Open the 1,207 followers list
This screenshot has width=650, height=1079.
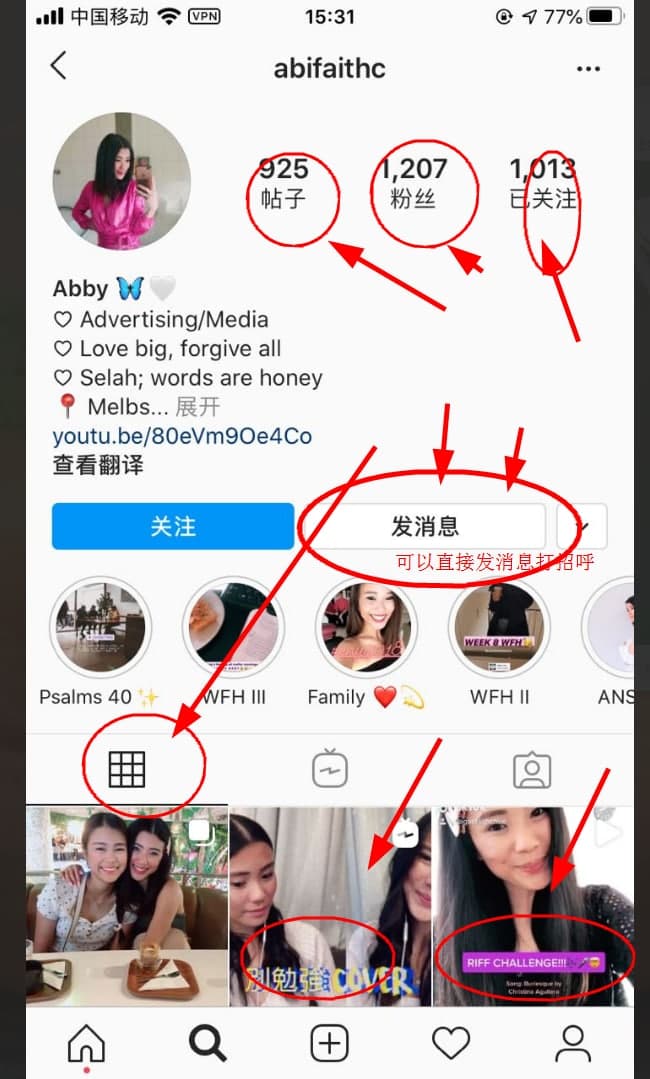click(412, 182)
